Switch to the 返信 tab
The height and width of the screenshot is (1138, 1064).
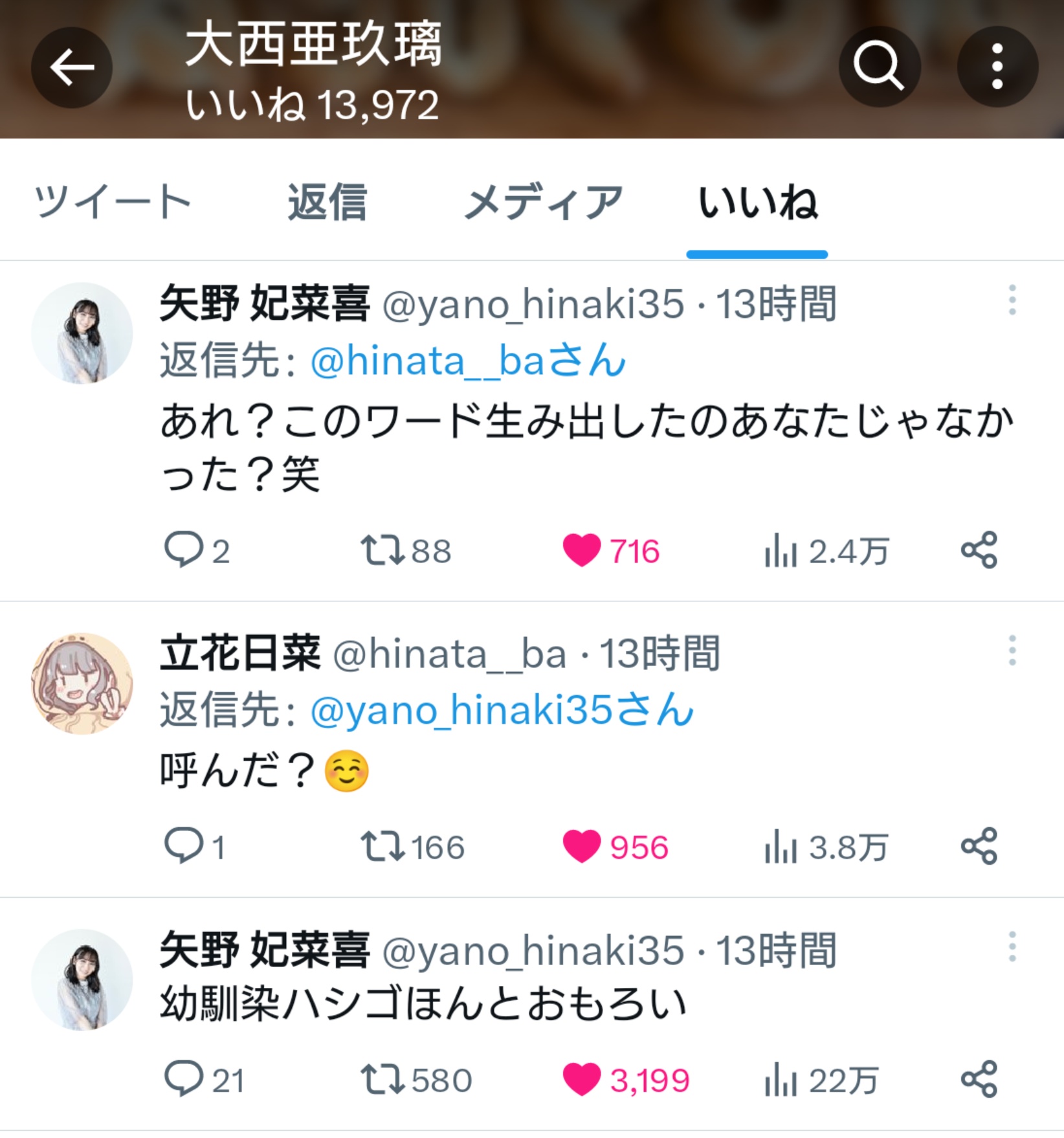(x=327, y=202)
